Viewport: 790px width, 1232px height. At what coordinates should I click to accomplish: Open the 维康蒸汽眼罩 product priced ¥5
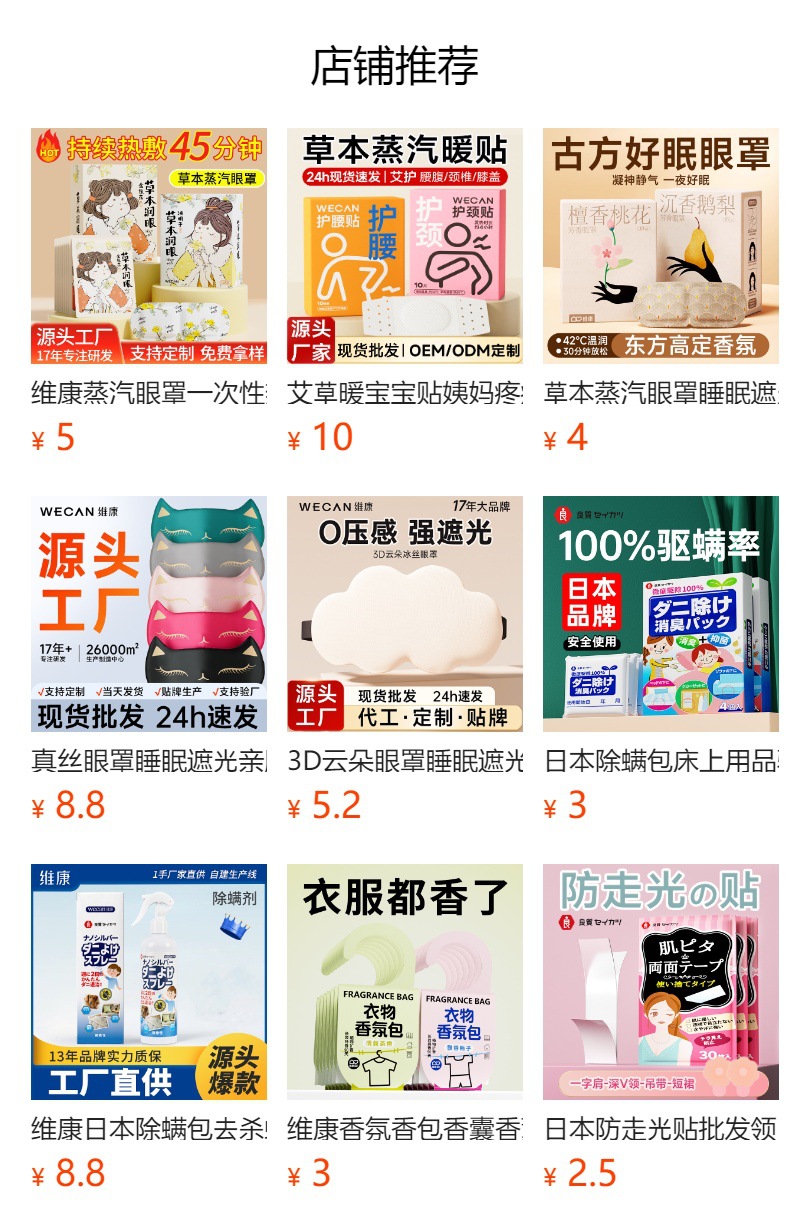pyautogui.click(x=149, y=246)
